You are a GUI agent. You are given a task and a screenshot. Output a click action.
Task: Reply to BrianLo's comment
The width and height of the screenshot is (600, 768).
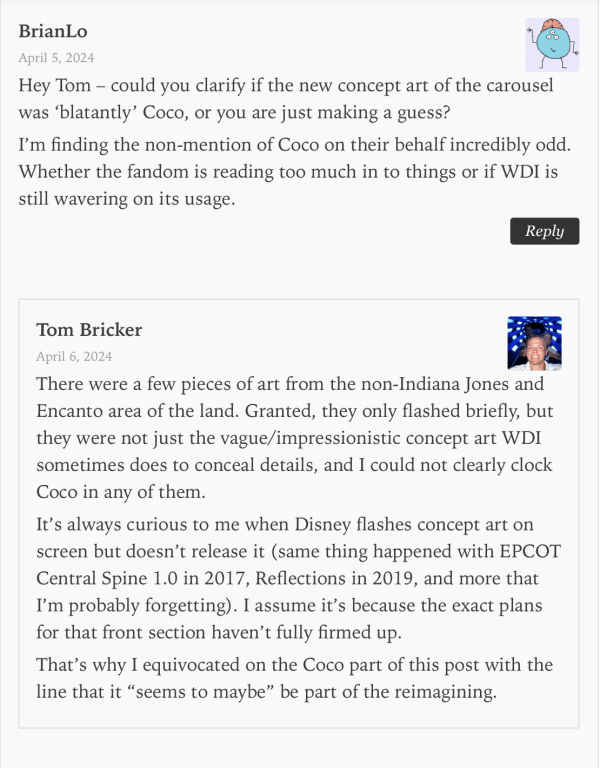click(x=544, y=231)
